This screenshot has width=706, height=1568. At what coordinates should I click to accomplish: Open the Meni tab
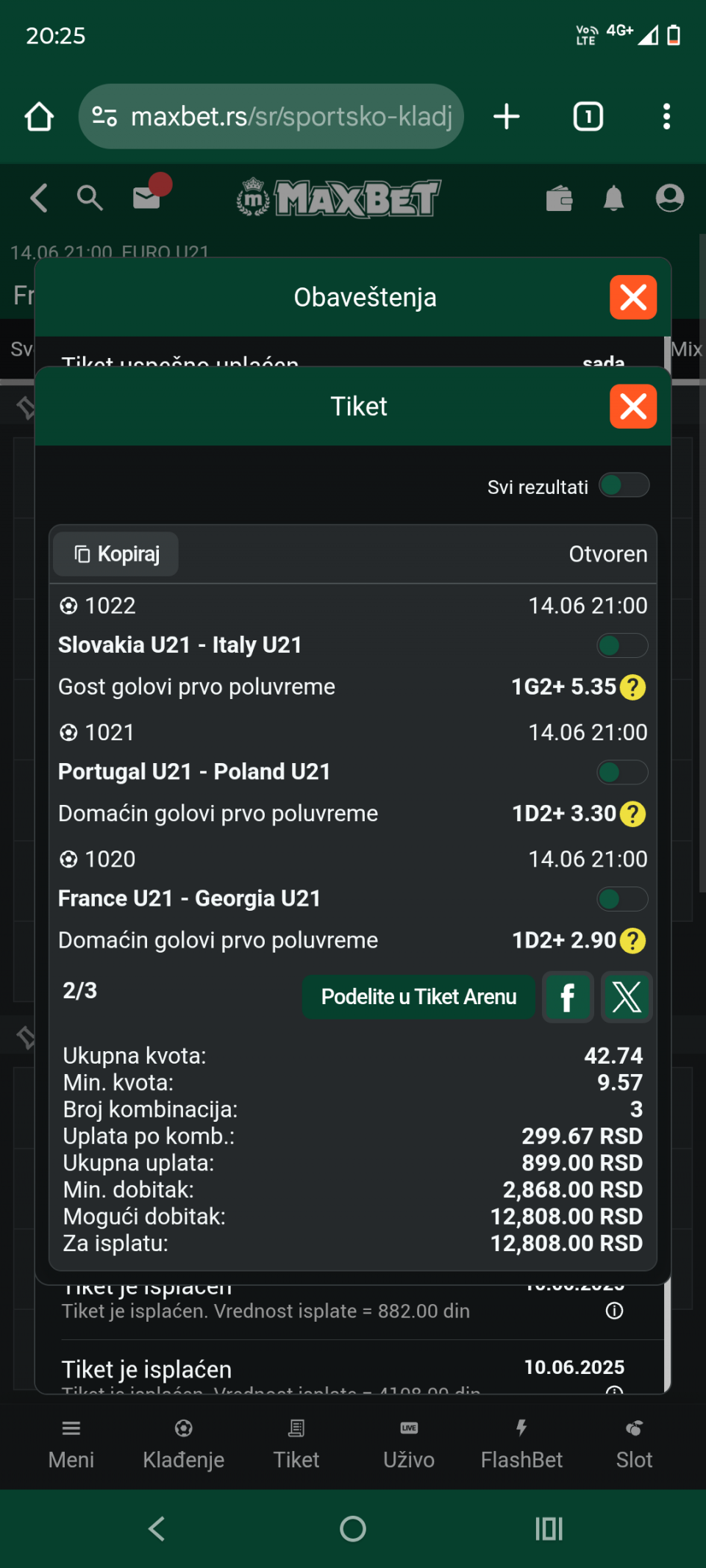pyautogui.click(x=71, y=1445)
